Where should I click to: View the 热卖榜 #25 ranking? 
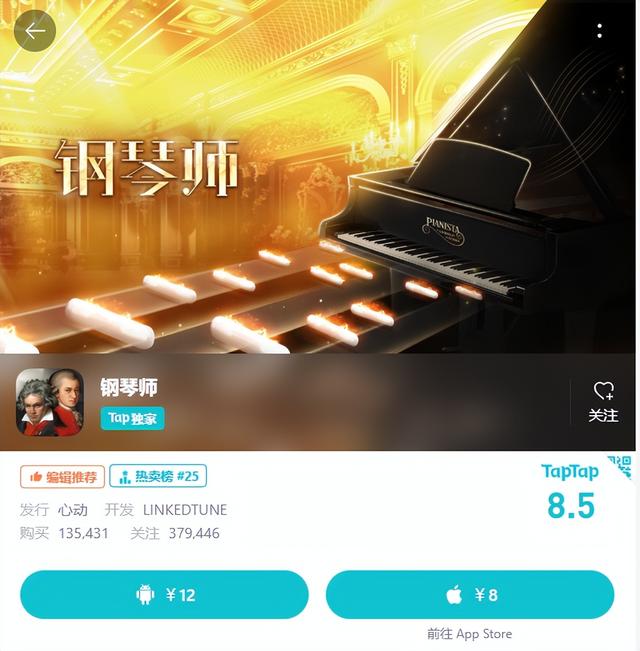(158, 477)
